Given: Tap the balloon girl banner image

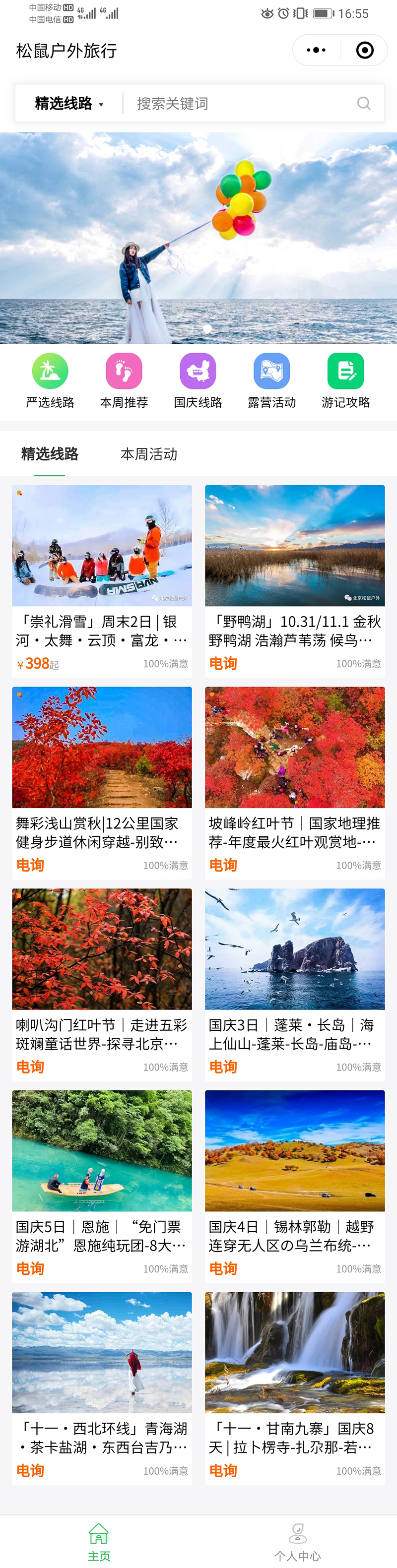Looking at the screenshot, I should tap(198, 238).
